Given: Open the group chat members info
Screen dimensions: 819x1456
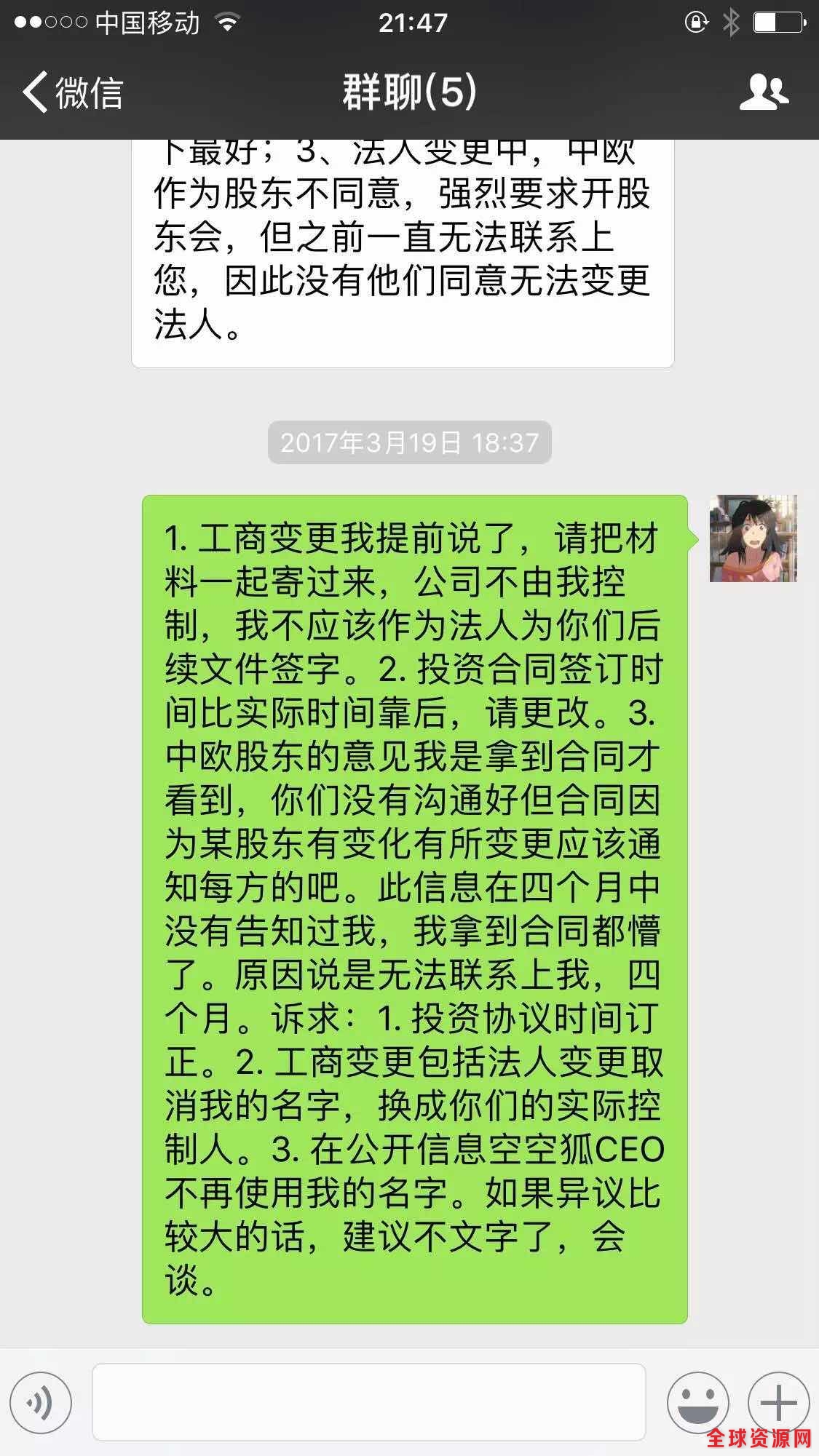Looking at the screenshot, I should 764,92.
